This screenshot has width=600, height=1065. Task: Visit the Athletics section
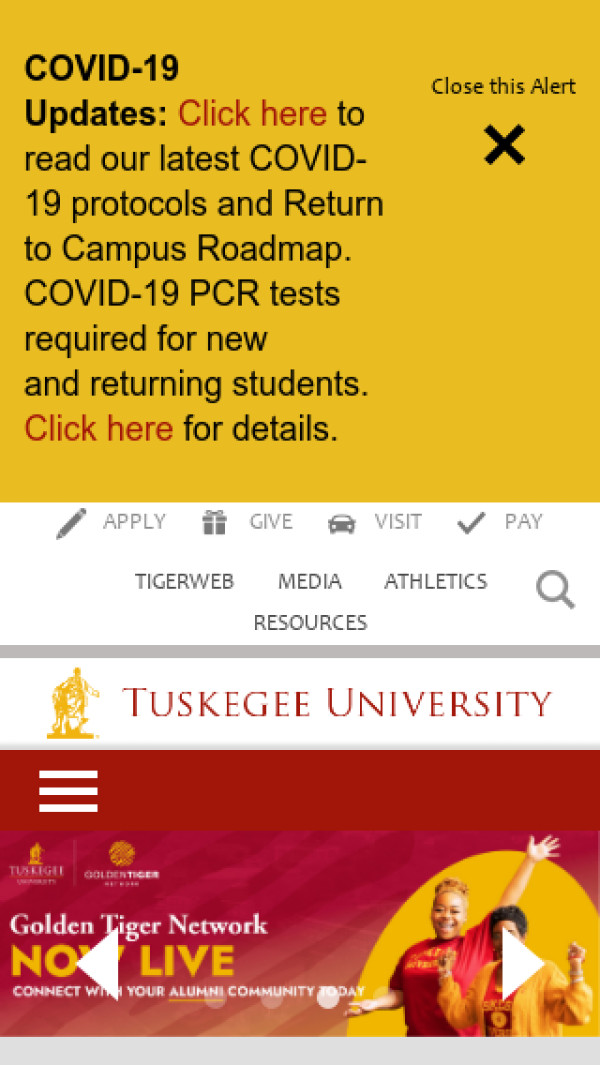tap(435, 582)
